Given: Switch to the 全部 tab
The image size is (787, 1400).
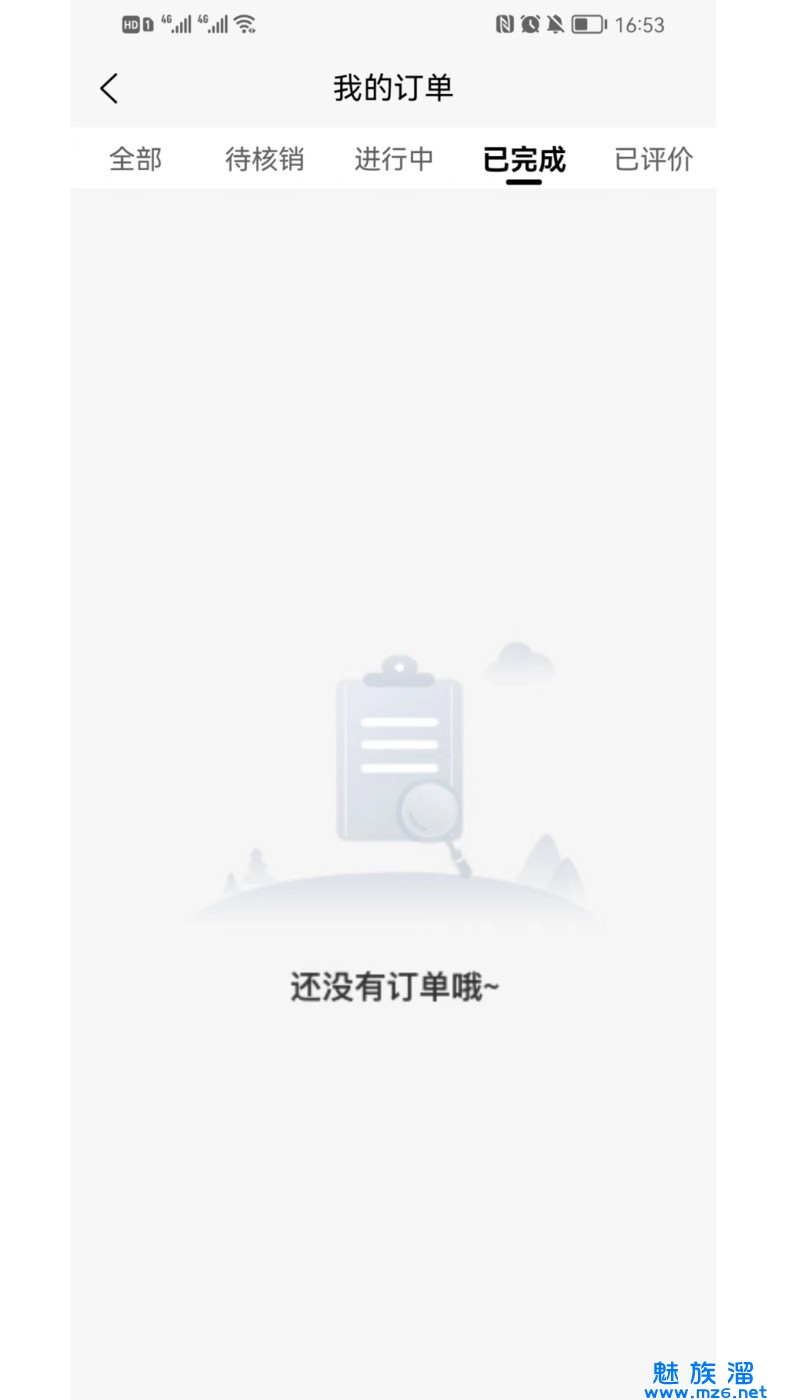Looking at the screenshot, I should pyautogui.click(x=135, y=159).
